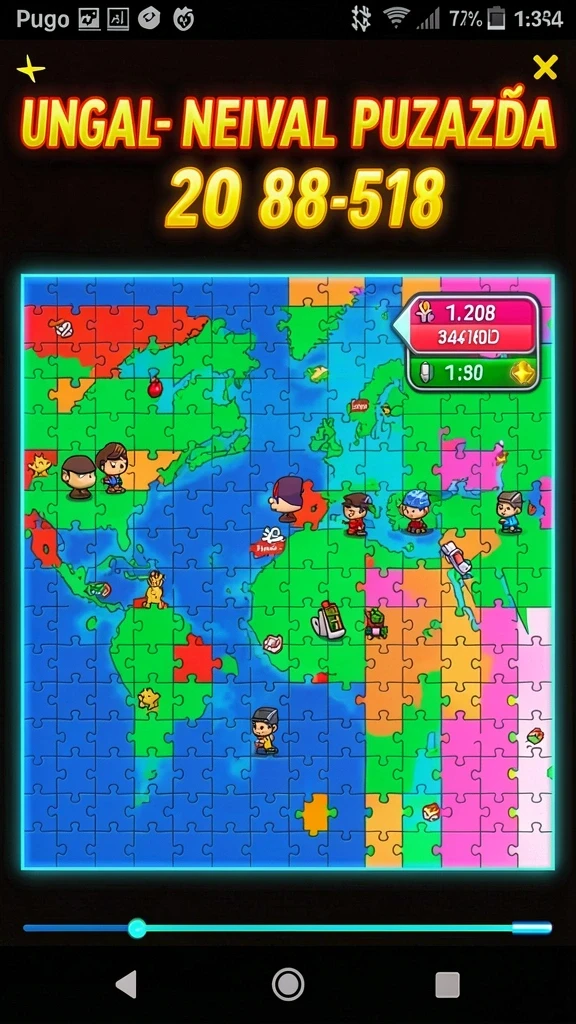Go back using the system back button
Viewport: 576px width, 1024px height.
(x=126, y=984)
